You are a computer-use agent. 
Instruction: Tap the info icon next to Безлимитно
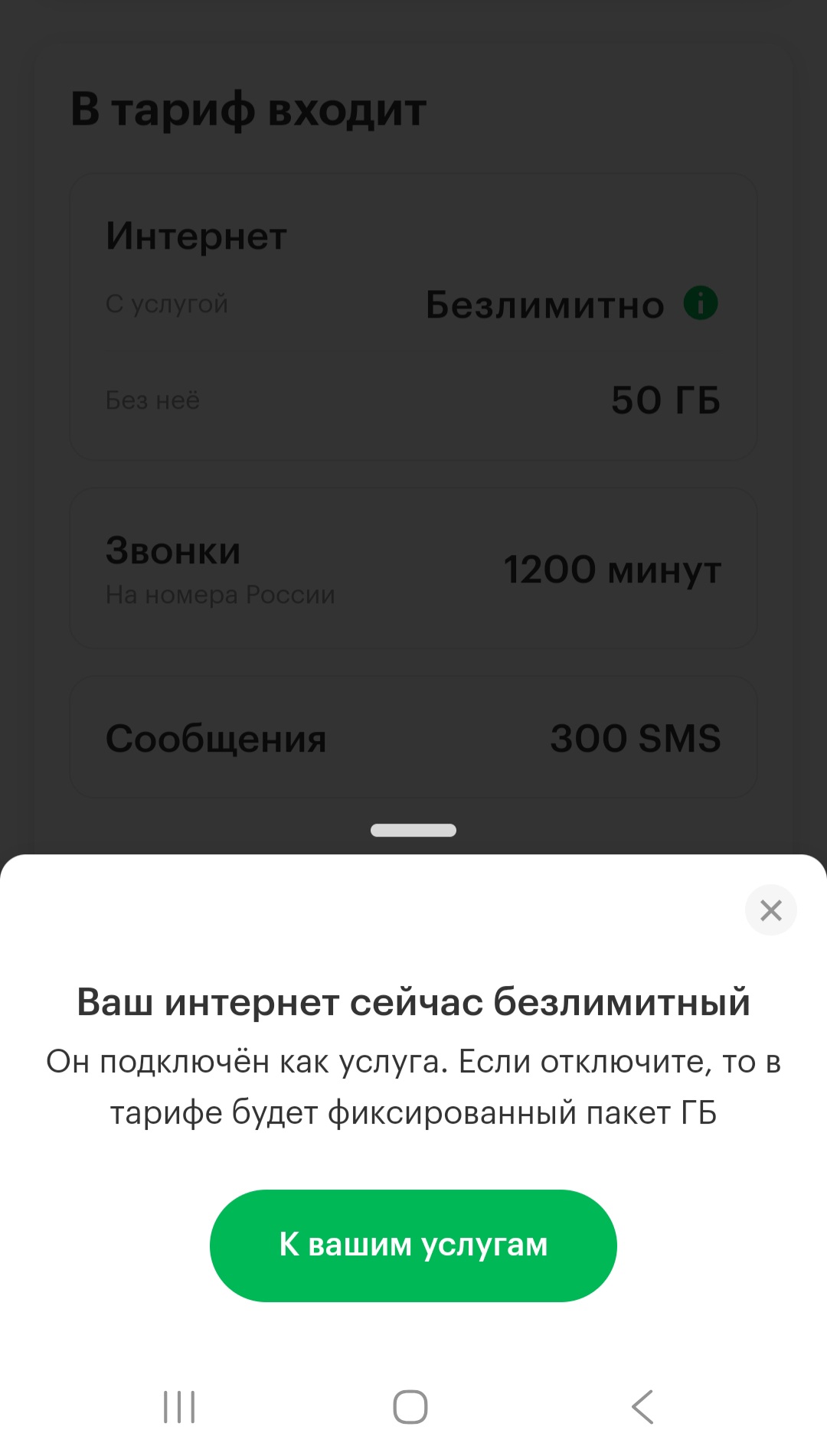point(701,303)
